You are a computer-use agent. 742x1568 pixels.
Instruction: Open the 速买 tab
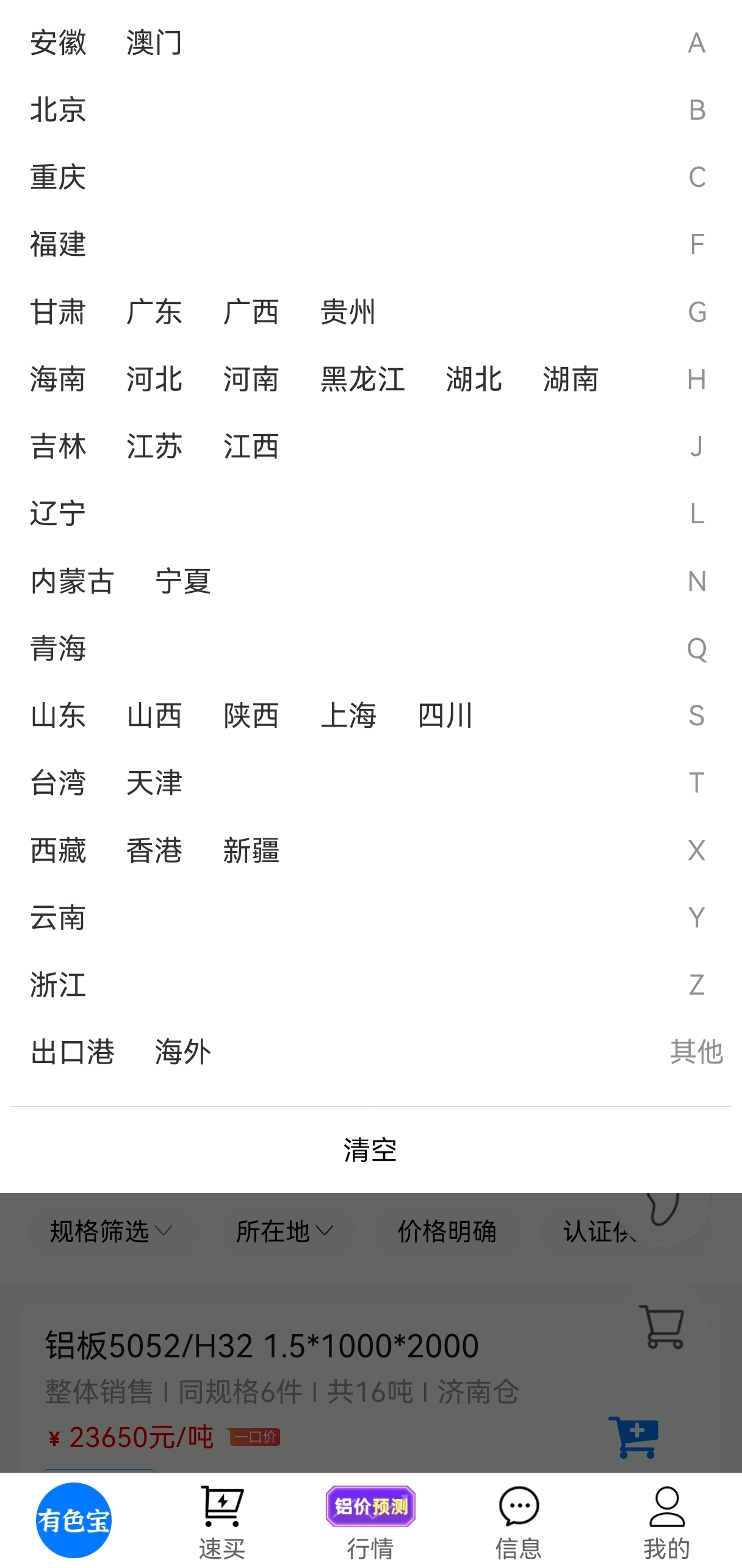(222, 1522)
